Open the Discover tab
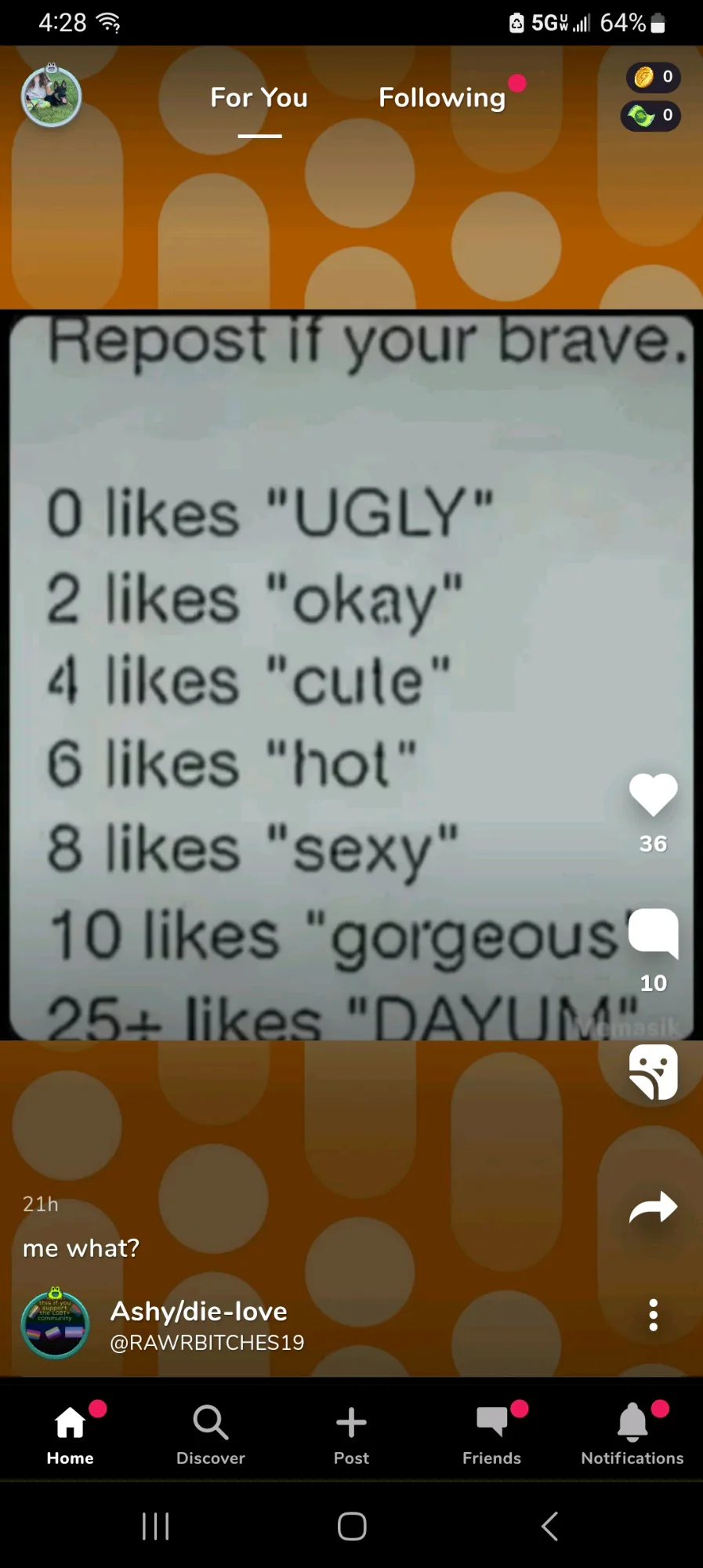This screenshot has width=703, height=1568. (x=211, y=1435)
